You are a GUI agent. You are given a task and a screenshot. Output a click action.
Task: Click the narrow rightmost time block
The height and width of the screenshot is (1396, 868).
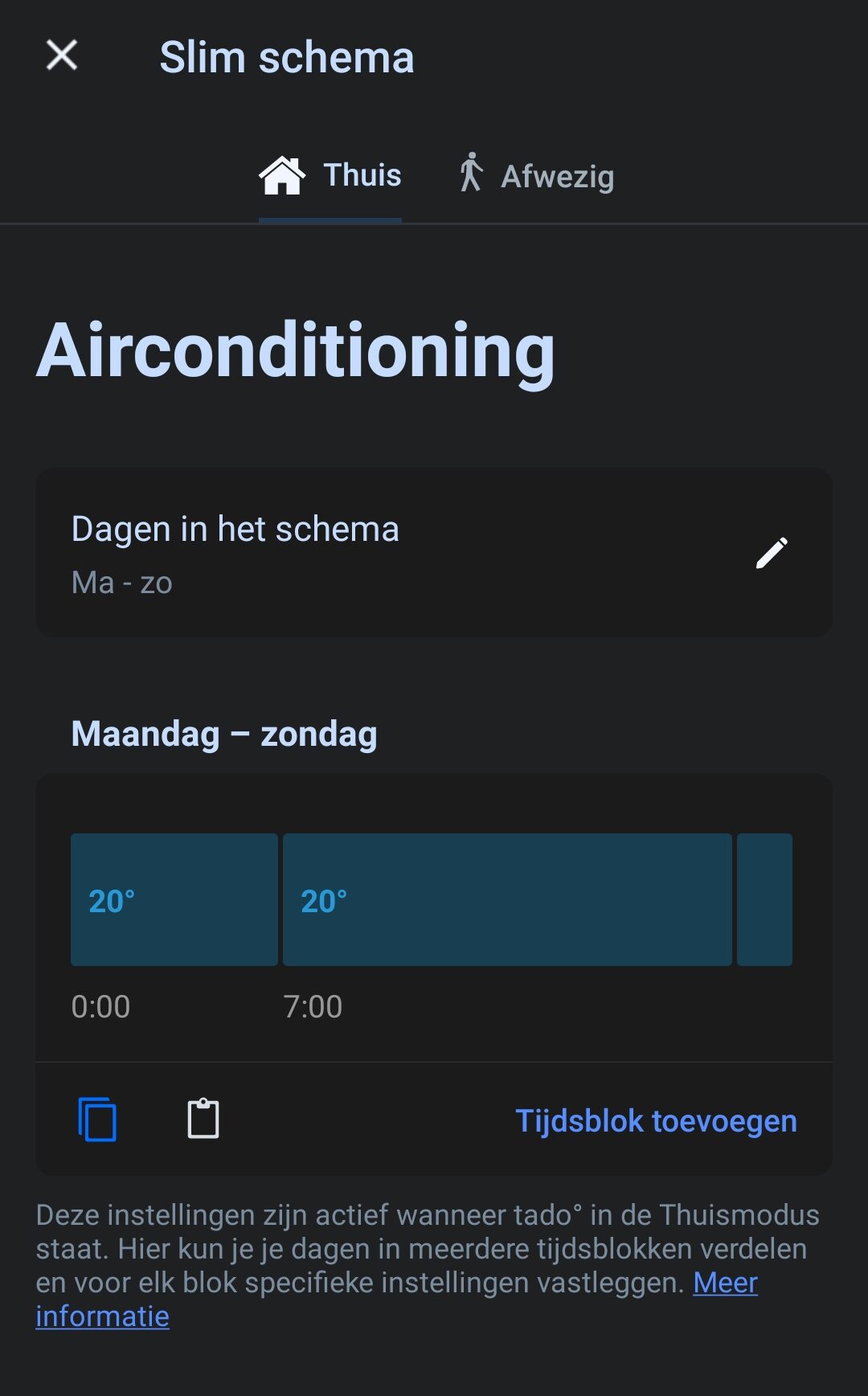pos(765,898)
